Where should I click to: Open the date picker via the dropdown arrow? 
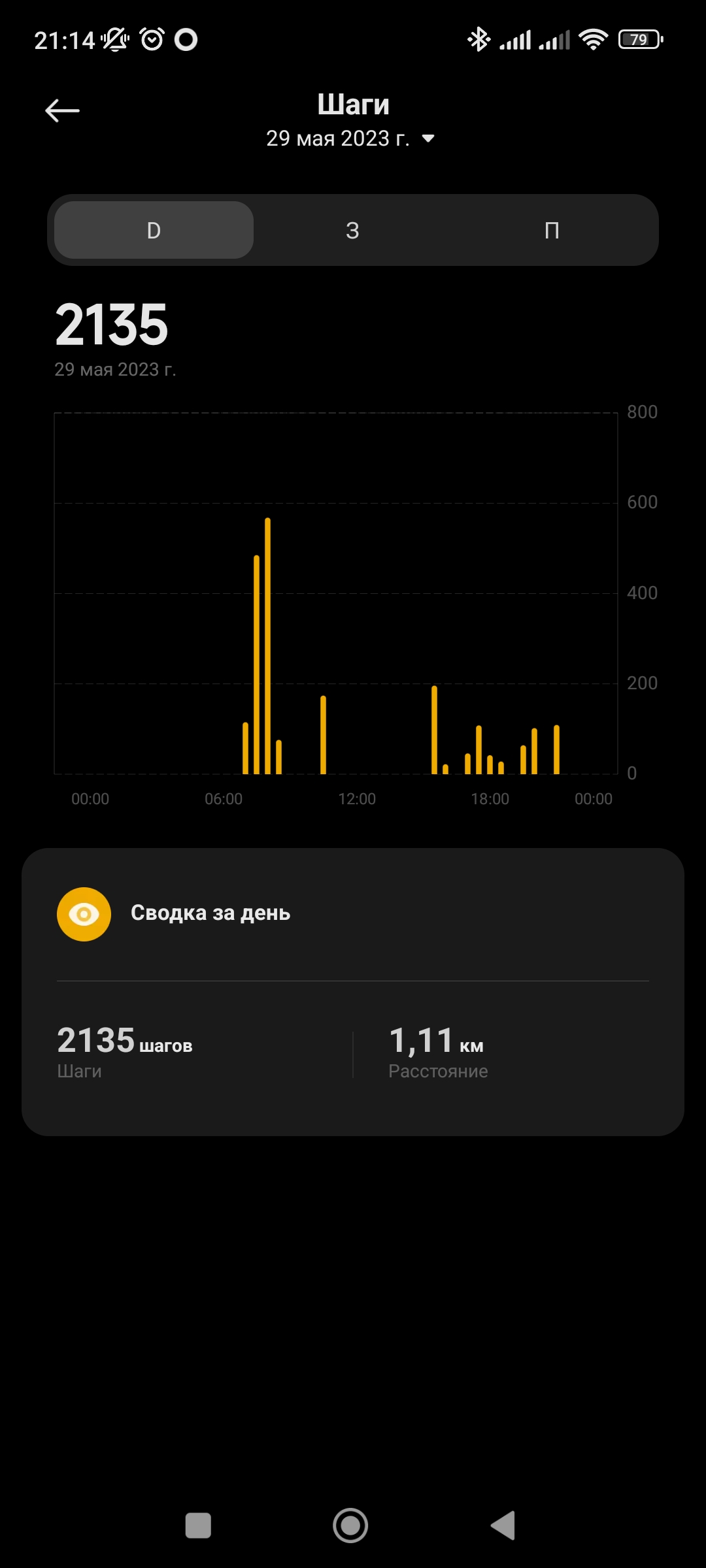click(428, 139)
